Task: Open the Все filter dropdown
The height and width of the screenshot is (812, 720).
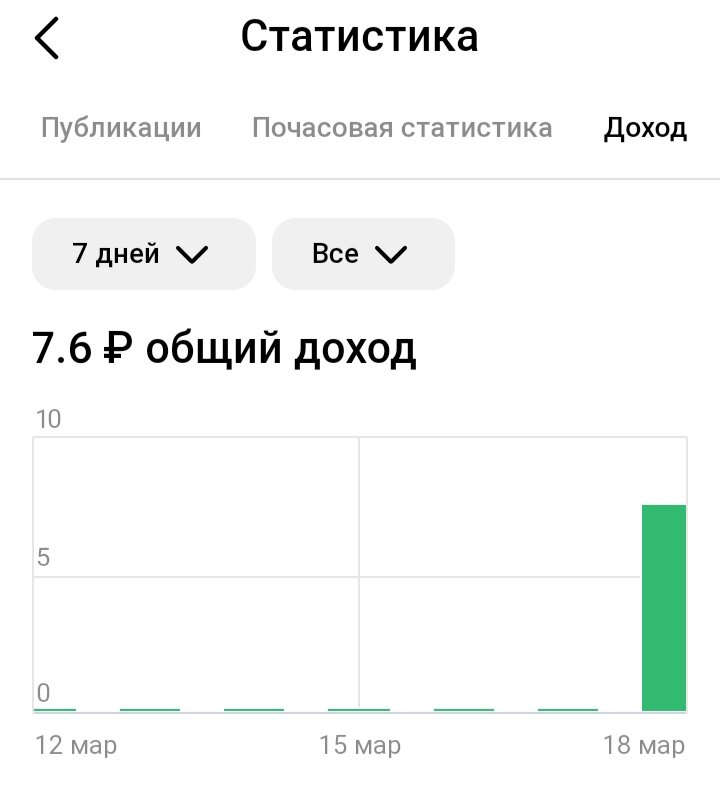Action: pos(363,254)
